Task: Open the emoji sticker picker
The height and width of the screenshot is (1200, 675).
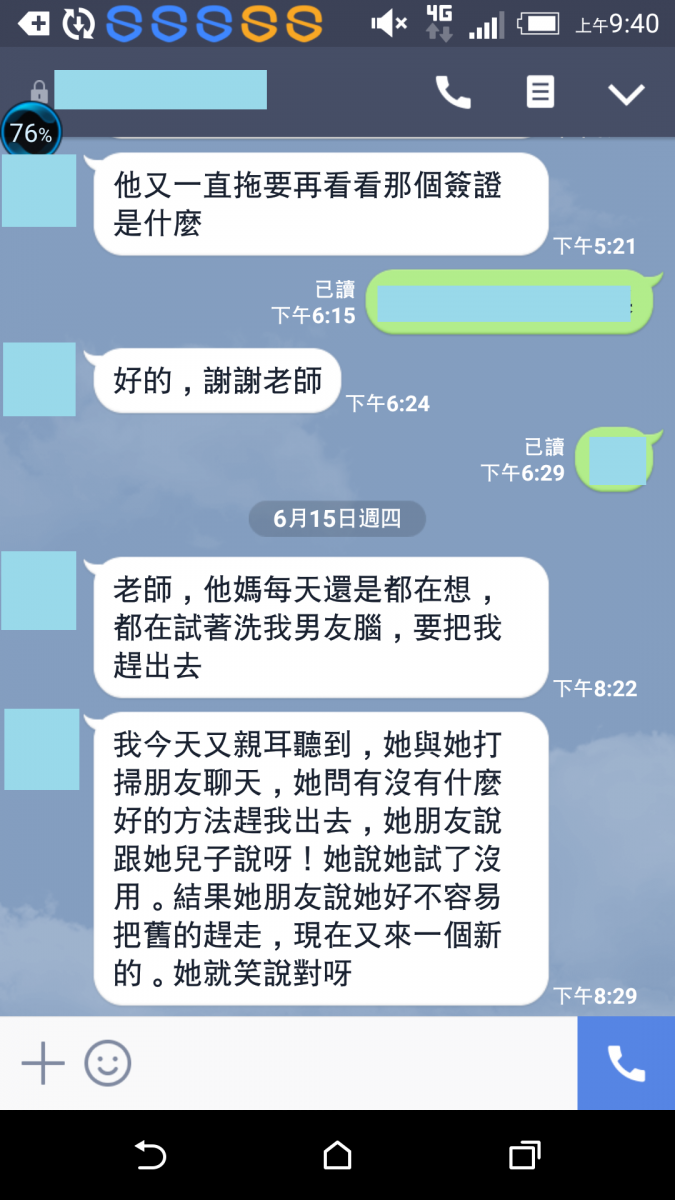Action: click(107, 1063)
